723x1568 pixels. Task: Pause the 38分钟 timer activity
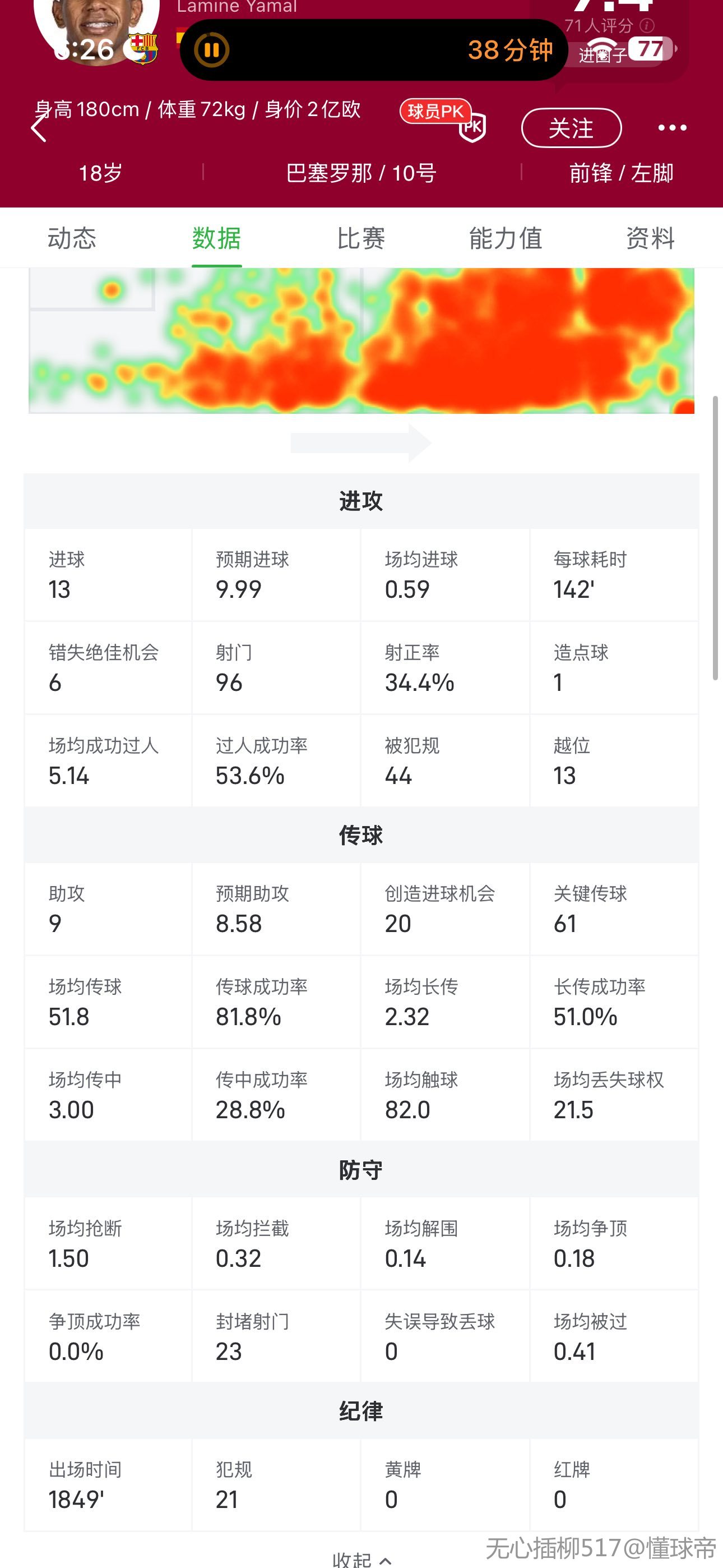tap(212, 50)
